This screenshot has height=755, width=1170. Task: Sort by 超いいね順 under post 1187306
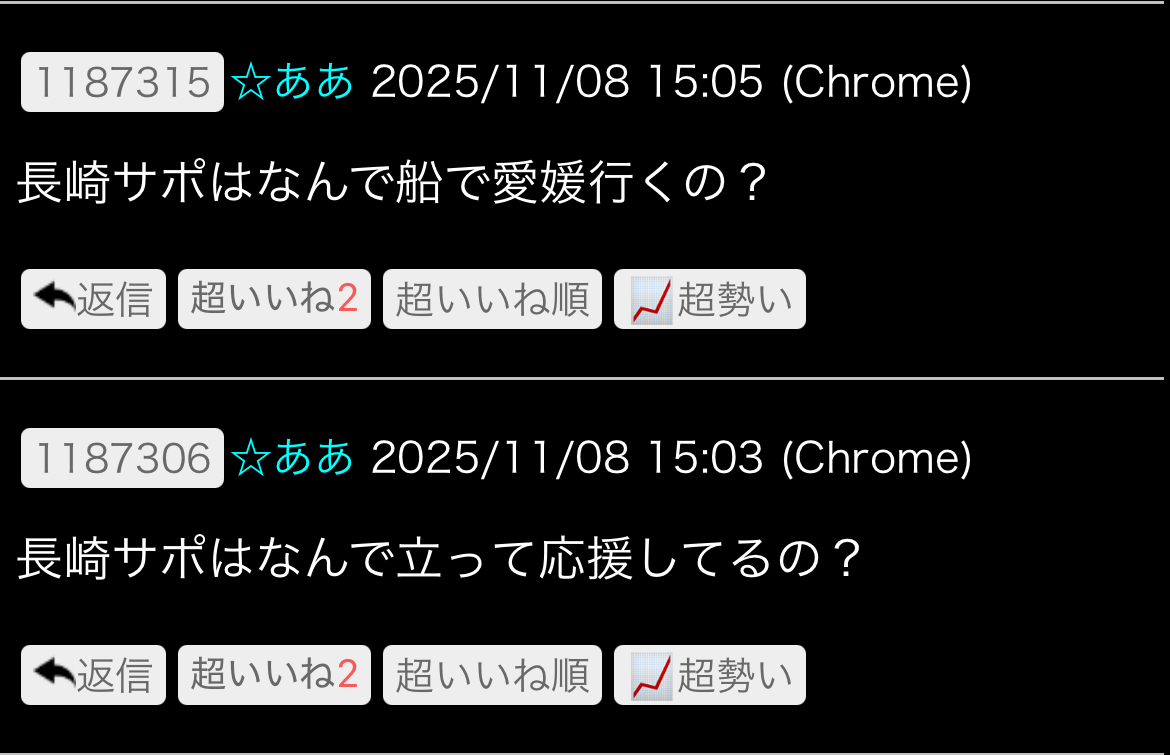point(492,675)
